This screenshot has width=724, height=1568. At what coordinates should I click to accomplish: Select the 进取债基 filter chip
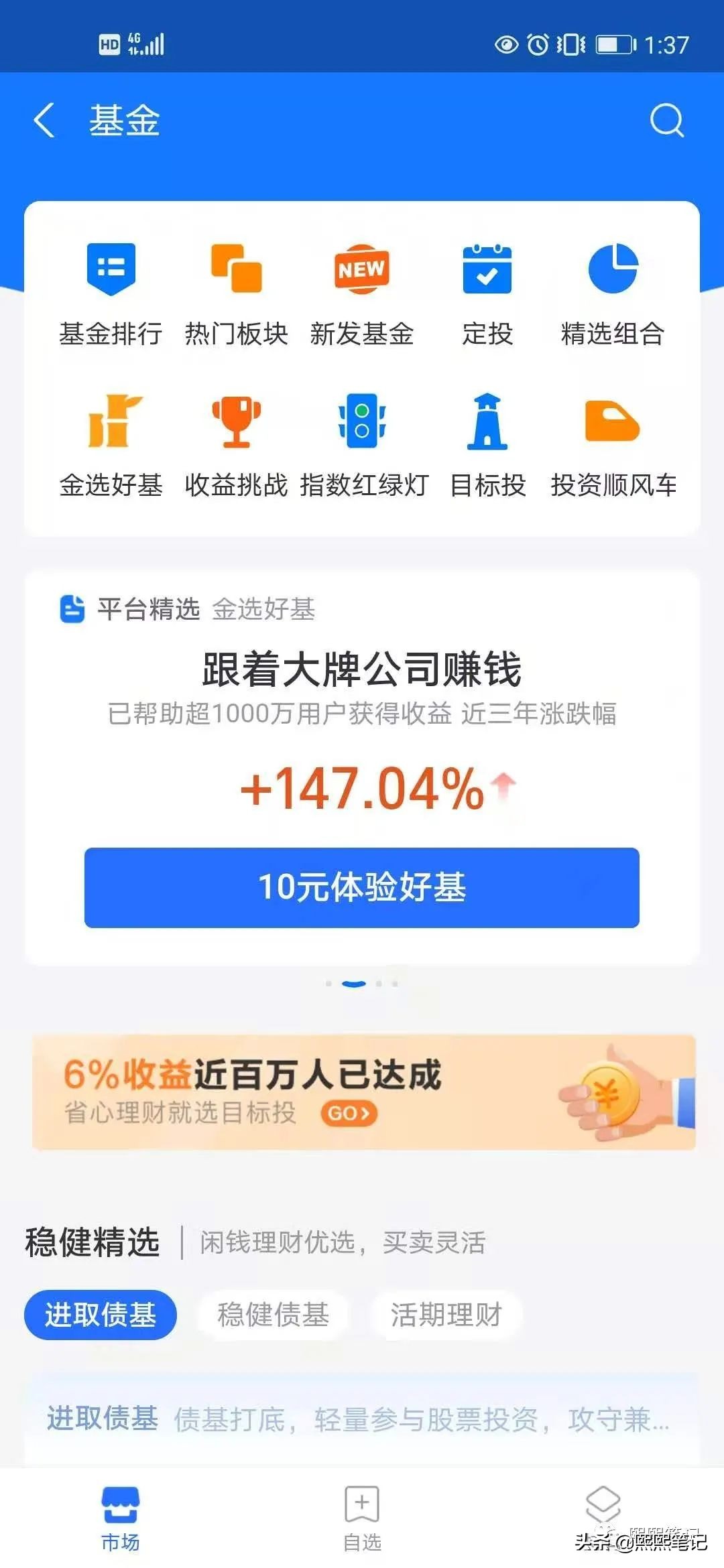point(101,1315)
